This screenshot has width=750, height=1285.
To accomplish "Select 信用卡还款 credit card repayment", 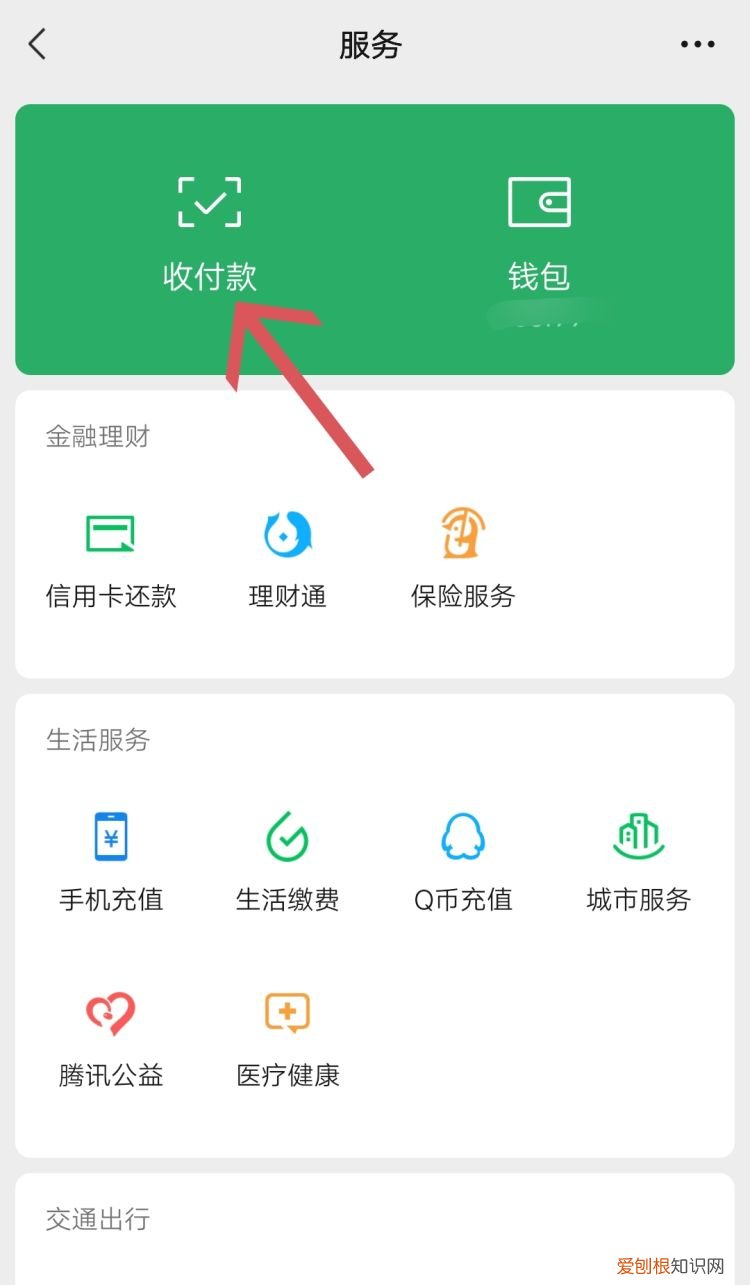I will (x=110, y=560).
